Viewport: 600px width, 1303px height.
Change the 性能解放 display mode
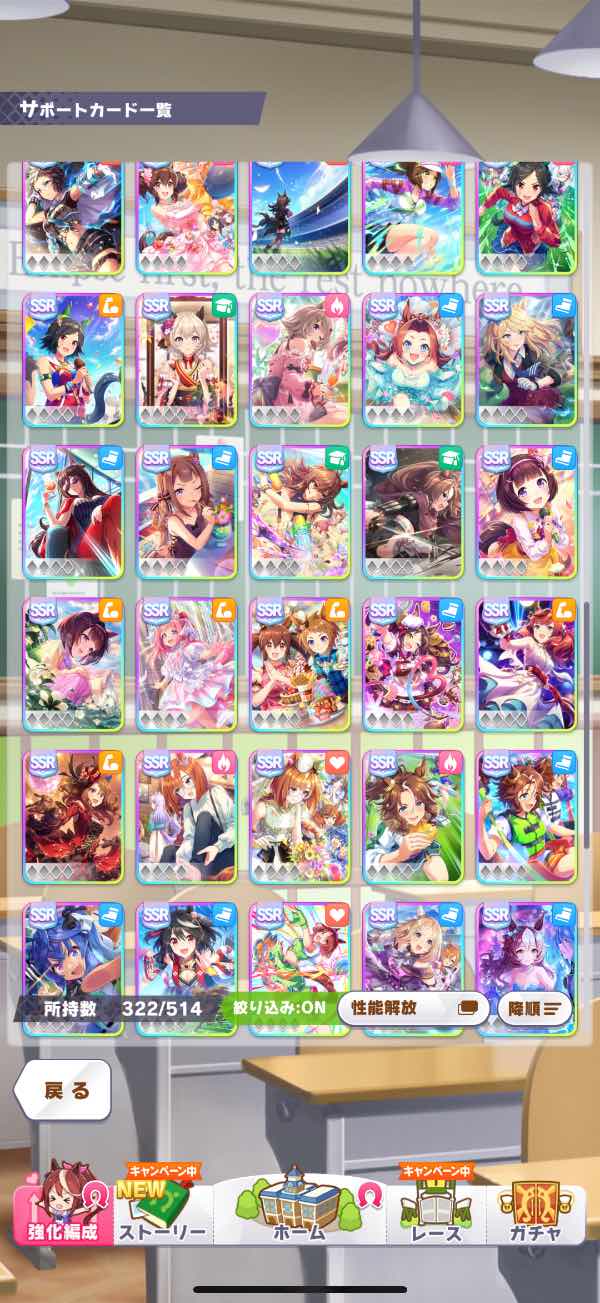(412, 1008)
